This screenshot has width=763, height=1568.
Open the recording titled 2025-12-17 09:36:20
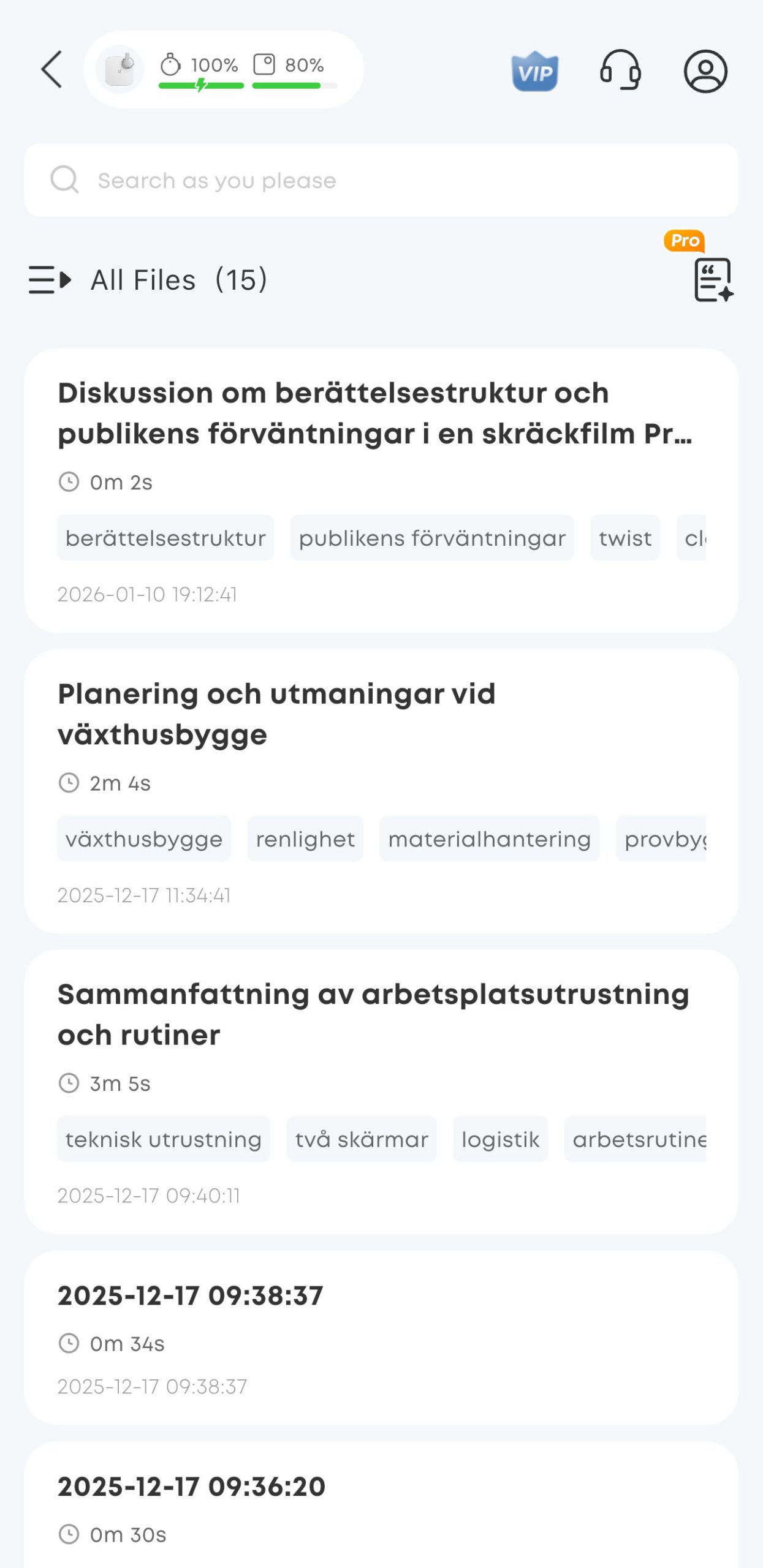tap(191, 1487)
